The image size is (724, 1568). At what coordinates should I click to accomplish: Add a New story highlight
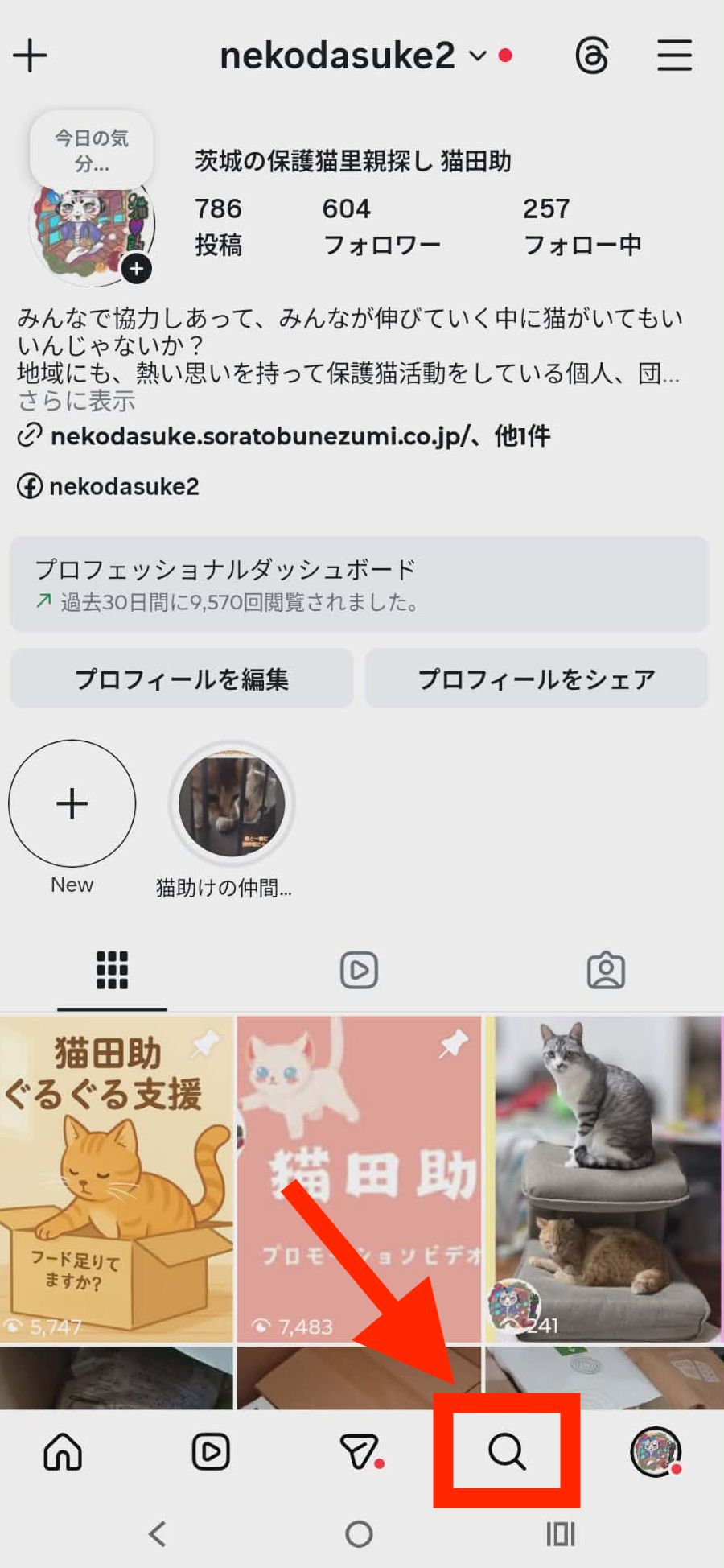(x=72, y=803)
